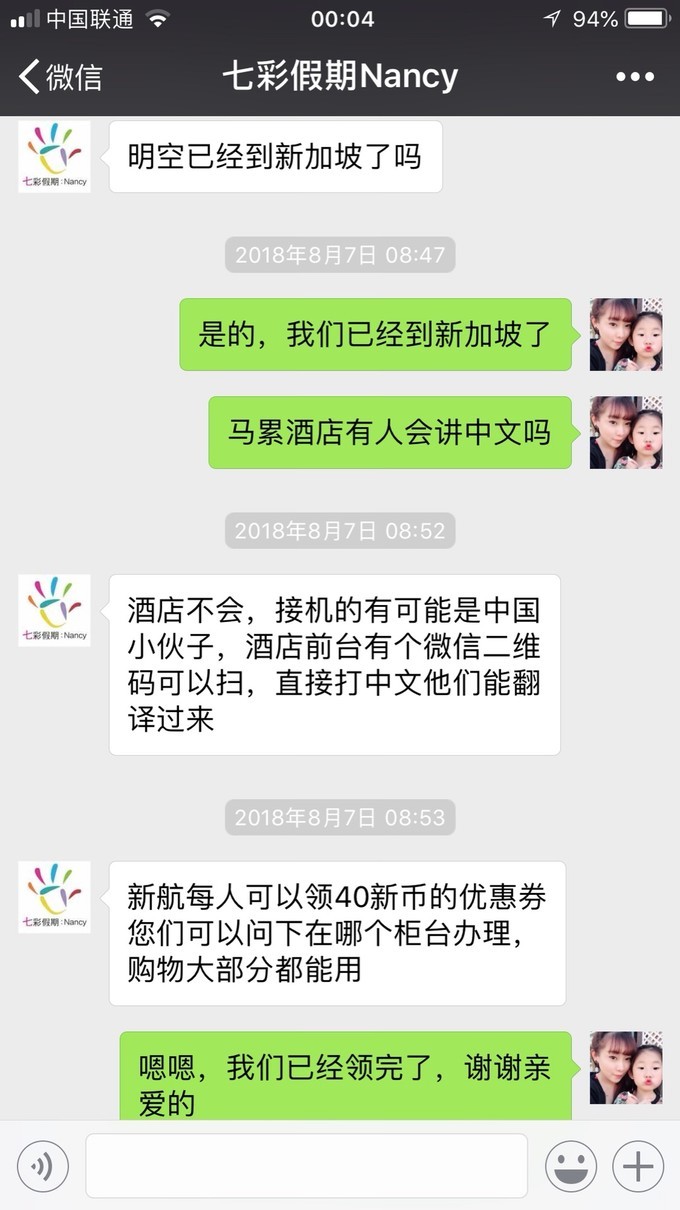Image resolution: width=680 pixels, height=1210 pixels.
Task: Switch to voice message input
Action: tap(43, 1166)
